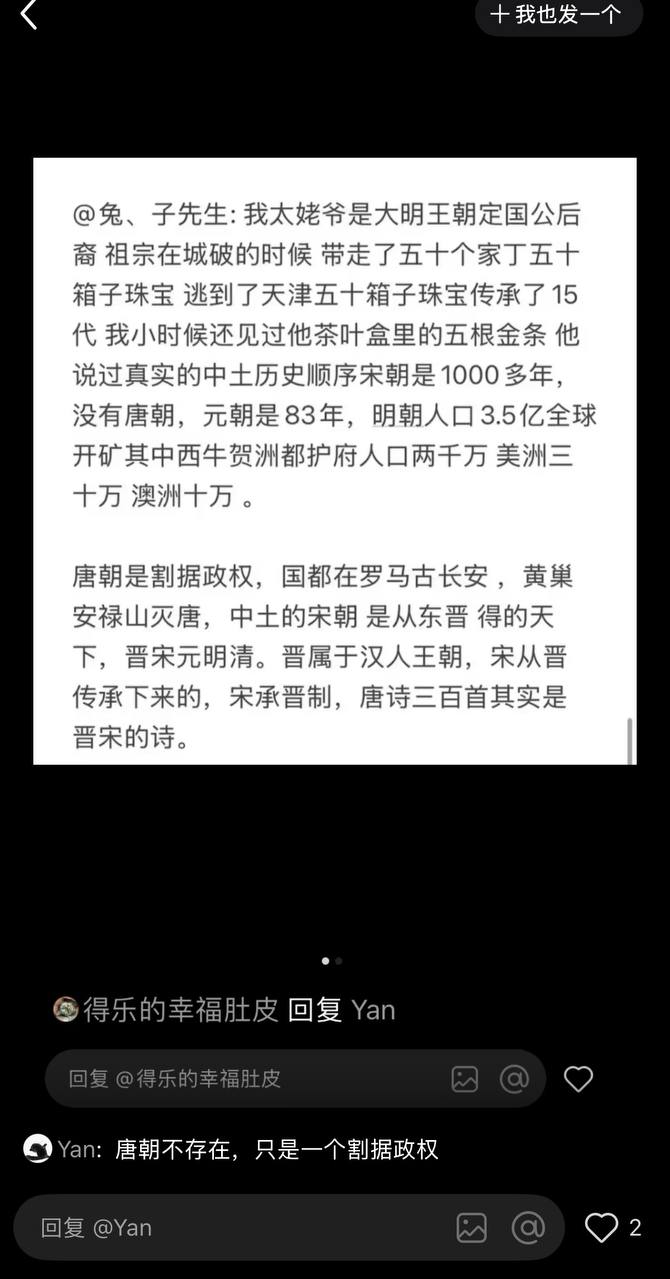The width and height of the screenshot is (670, 1279).
Task: Tap the 我也发一个 button
Action: 558,15
